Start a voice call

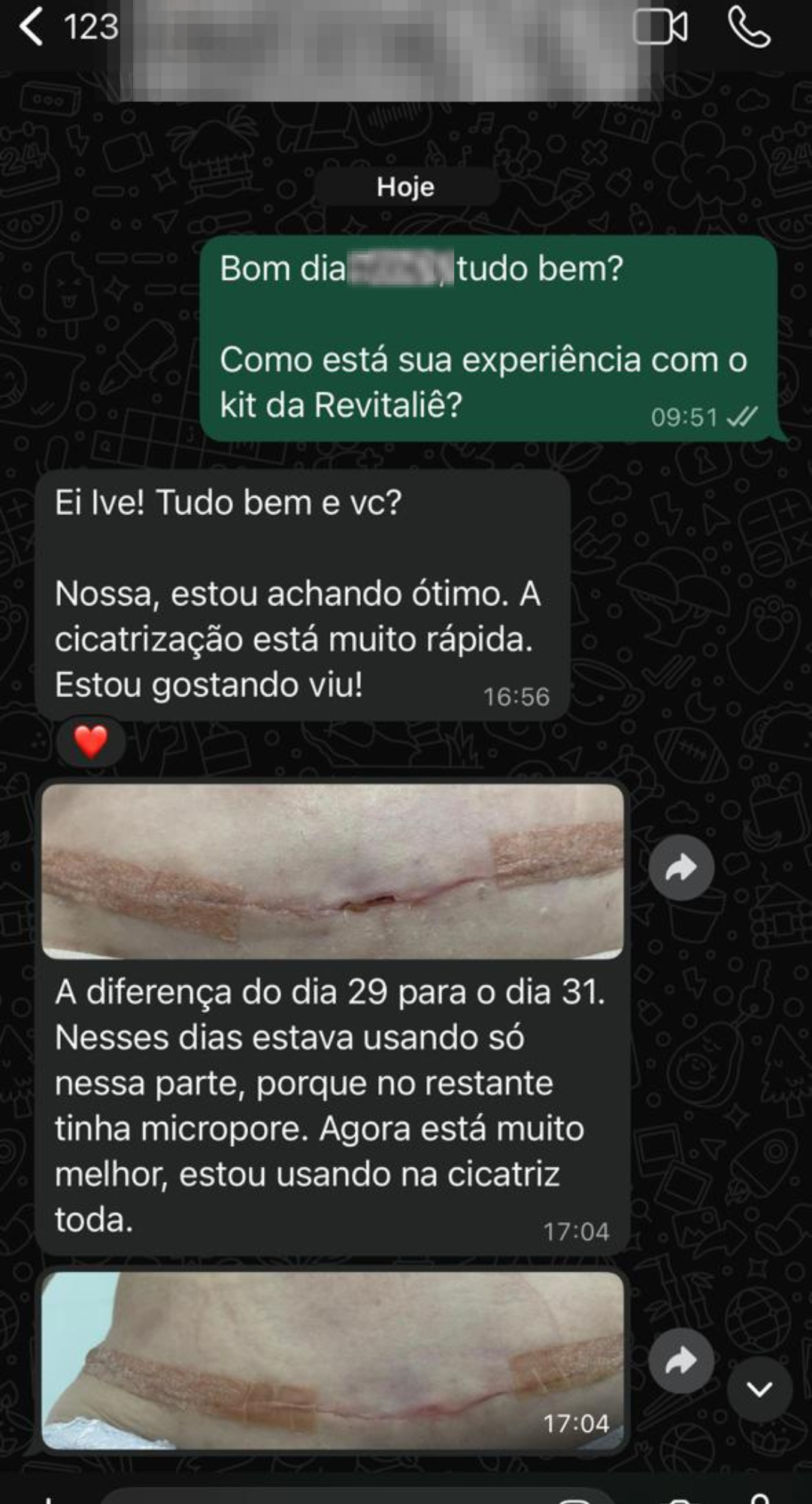(749, 28)
